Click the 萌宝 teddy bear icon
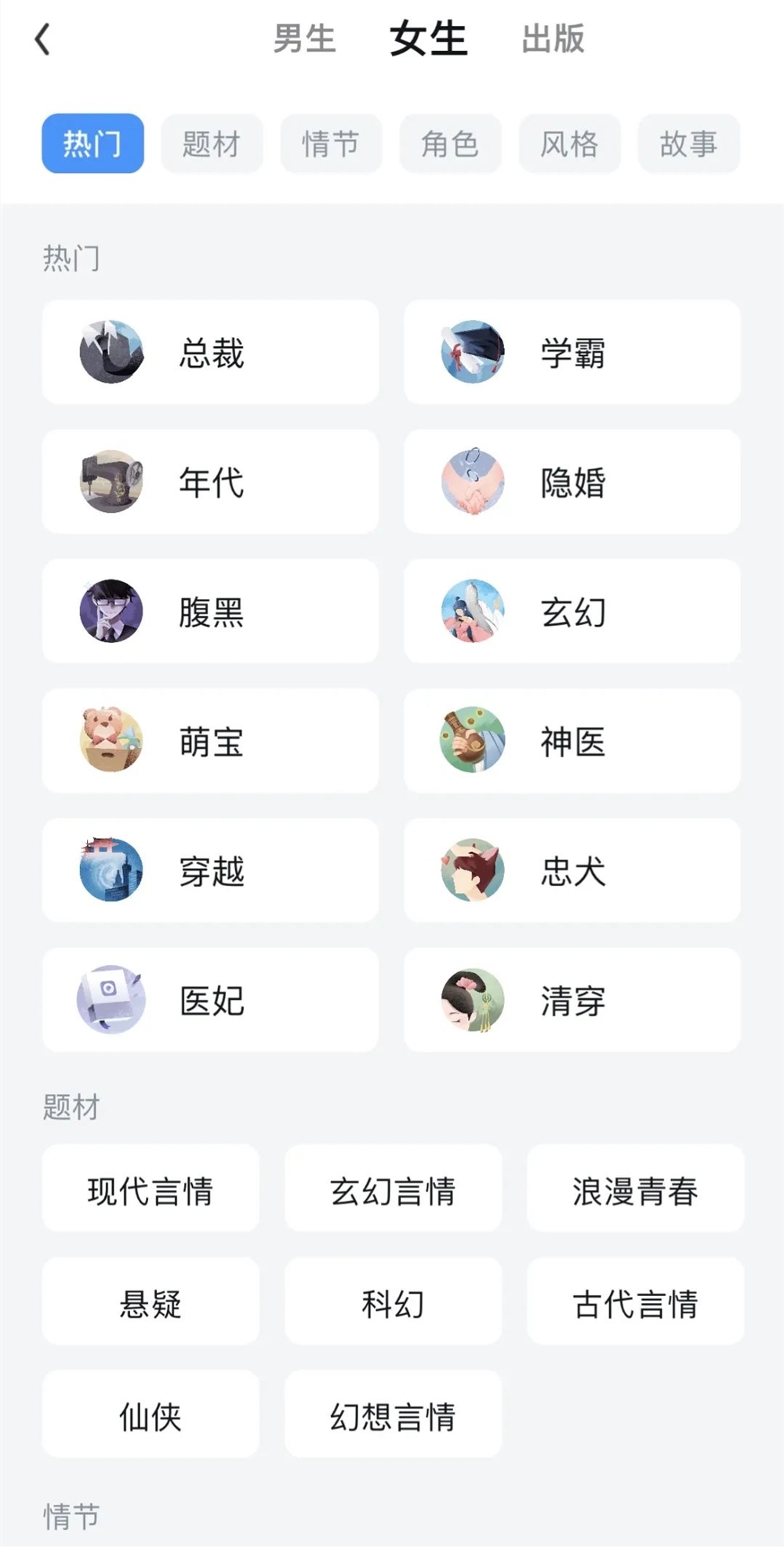 click(112, 741)
